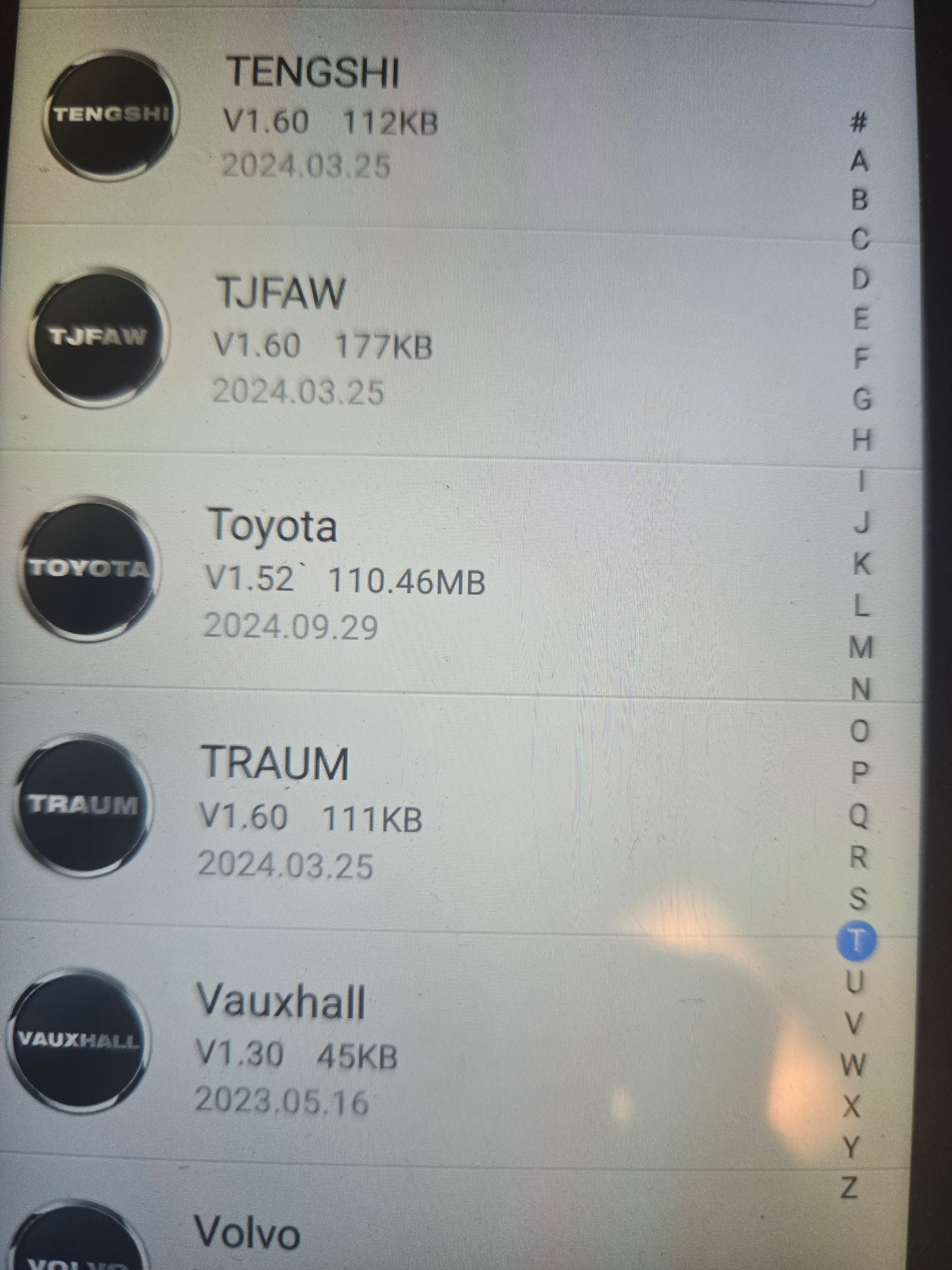Screen dimensions: 952x1270
Task: Jump to letter S in index
Action: 857,899
